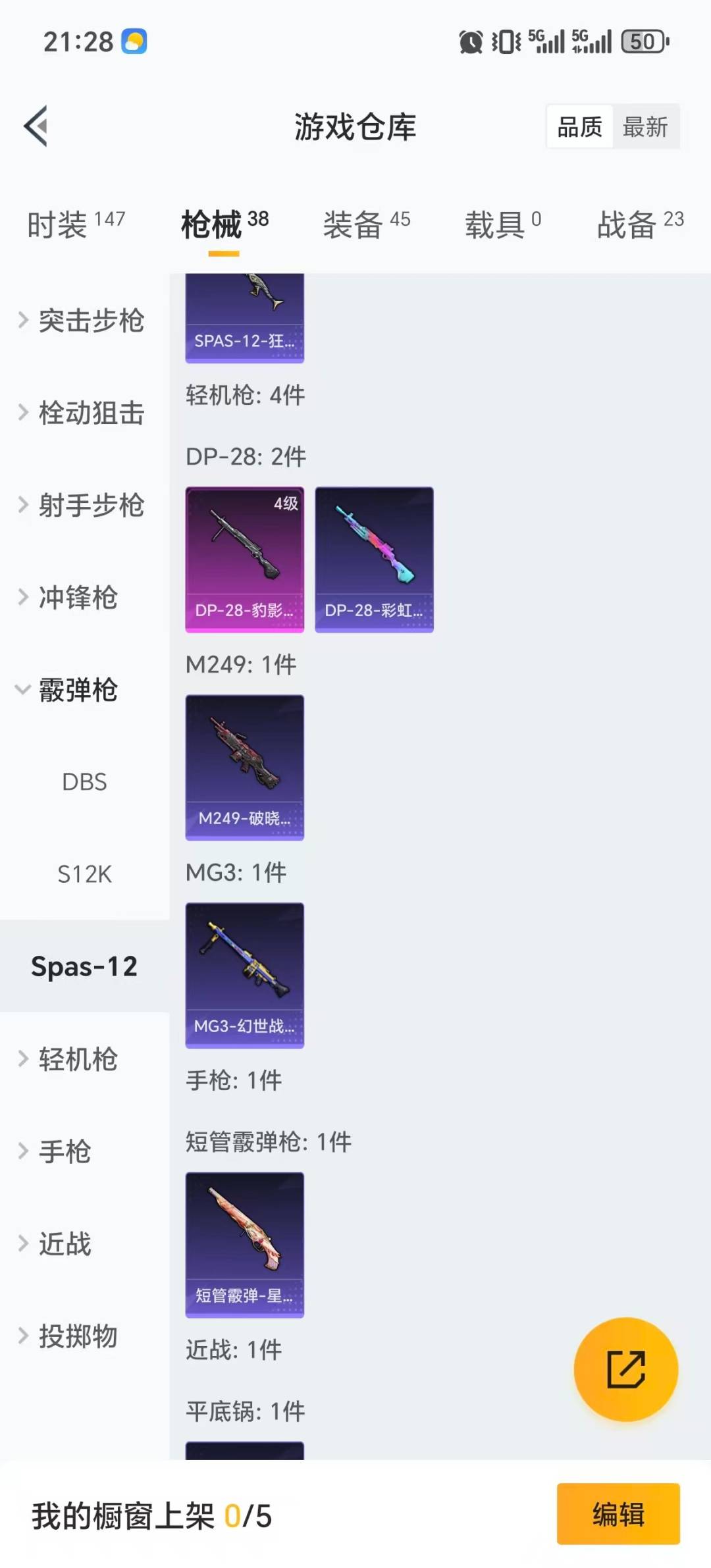The image size is (711, 1568).
Task: View the M249-破晓 skin card
Action: pos(245,768)
